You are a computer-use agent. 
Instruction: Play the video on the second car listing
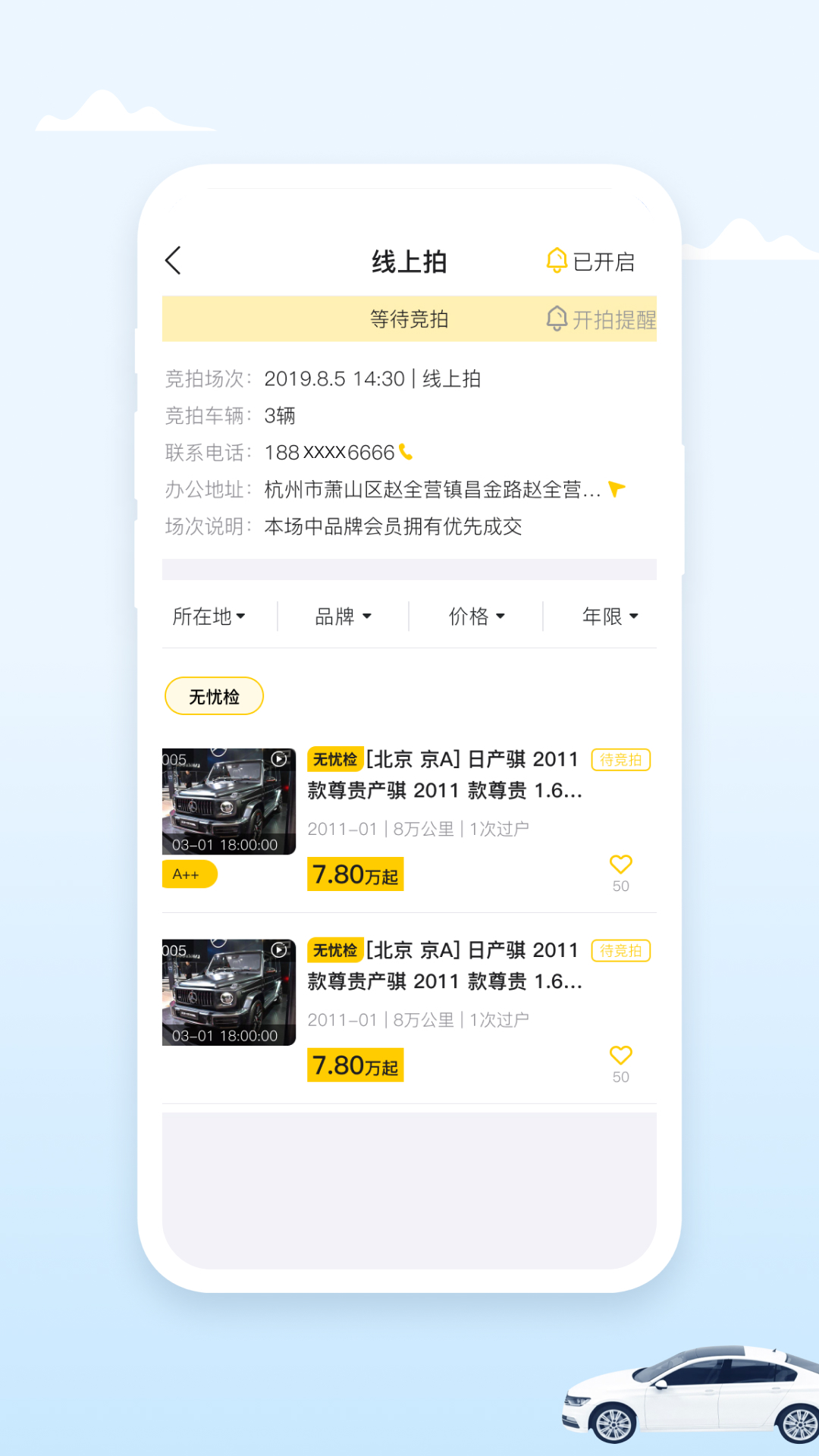pos(278,951)
